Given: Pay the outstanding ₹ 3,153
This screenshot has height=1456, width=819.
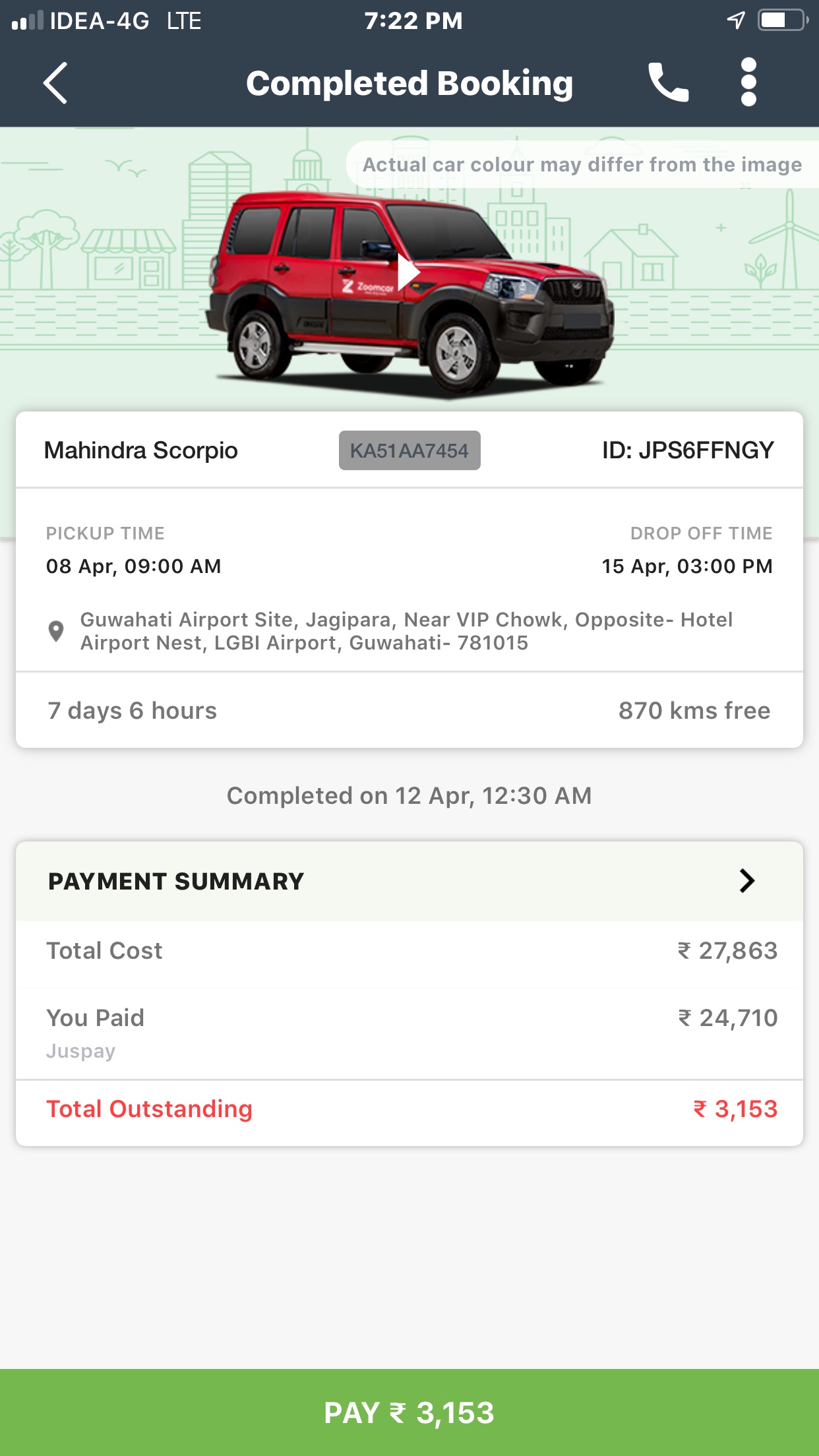Looking at the screenshot, I should tap(409, 1412).
